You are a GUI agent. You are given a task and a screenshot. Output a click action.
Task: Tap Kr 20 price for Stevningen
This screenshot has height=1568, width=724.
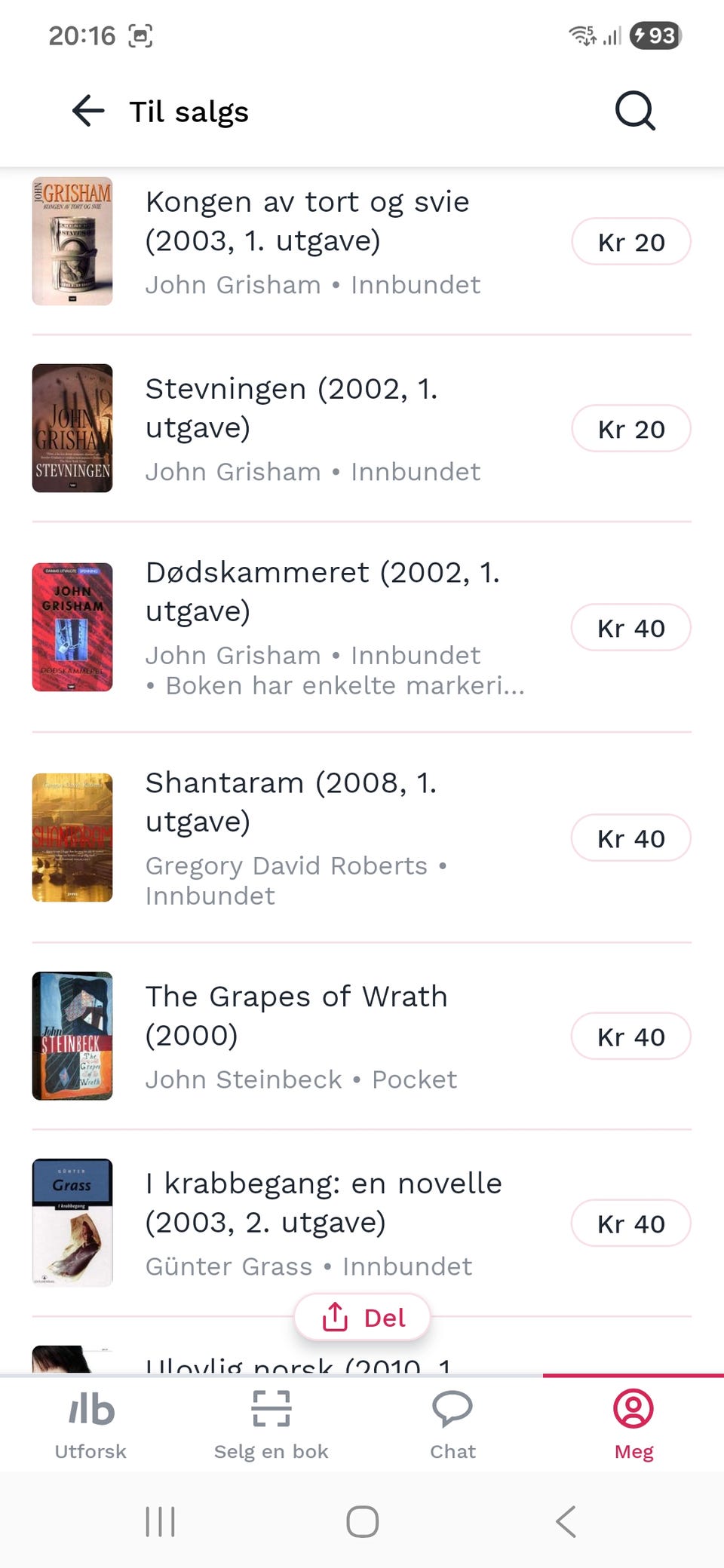tap(630, 429)
